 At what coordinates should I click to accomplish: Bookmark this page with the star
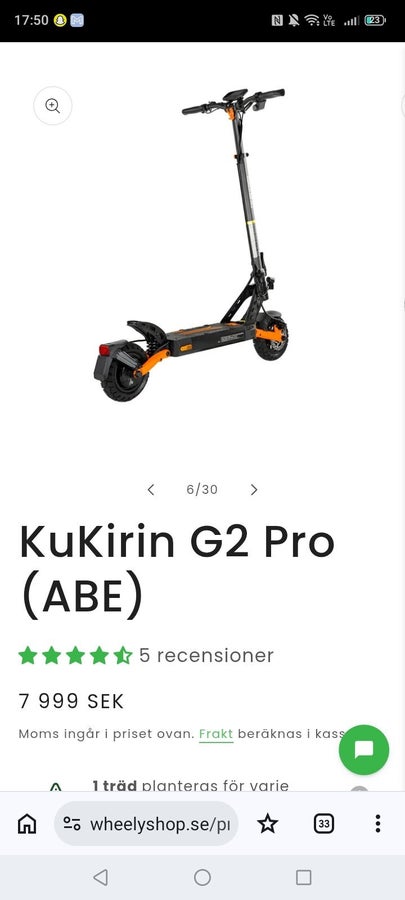tap(267, 824)
